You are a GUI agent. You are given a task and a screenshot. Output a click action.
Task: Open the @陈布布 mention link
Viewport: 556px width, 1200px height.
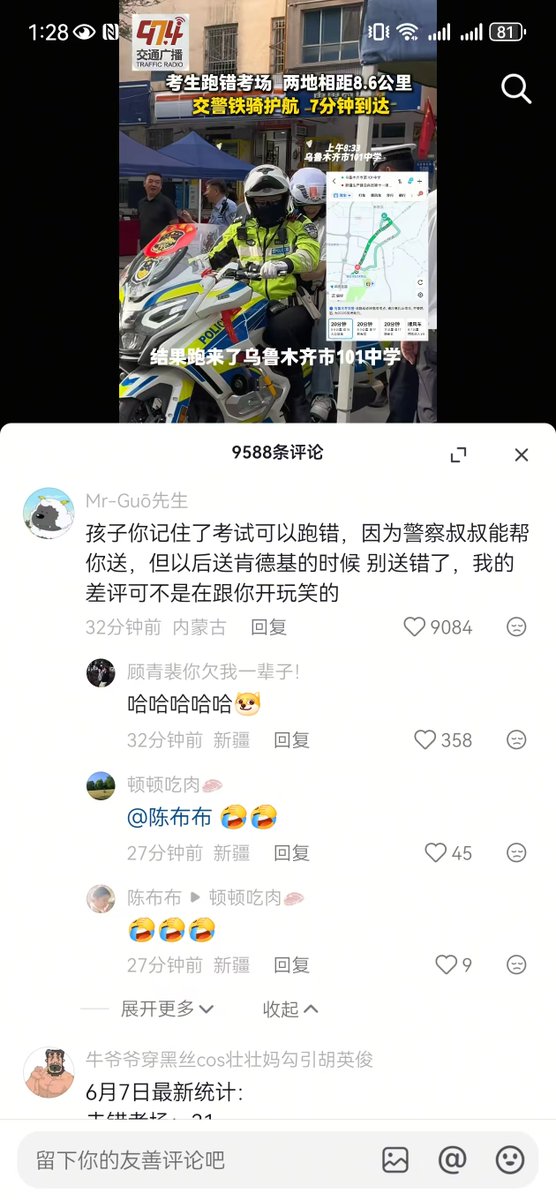[170, 817]
